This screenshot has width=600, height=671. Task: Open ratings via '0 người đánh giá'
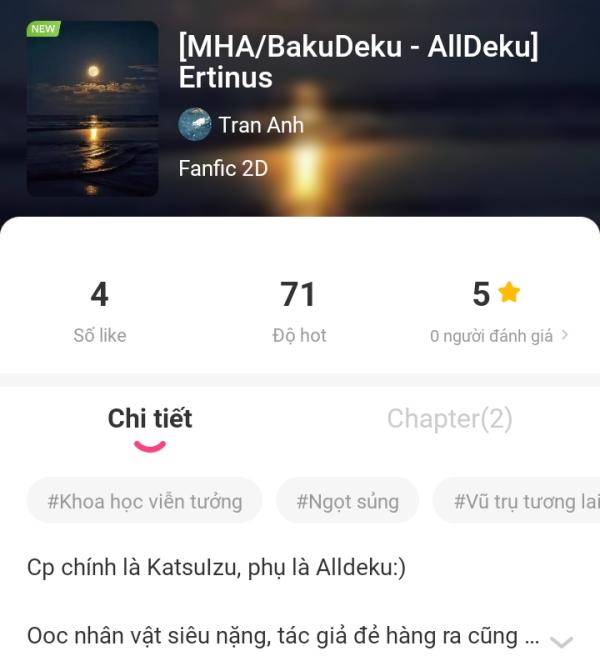[498, 336]
